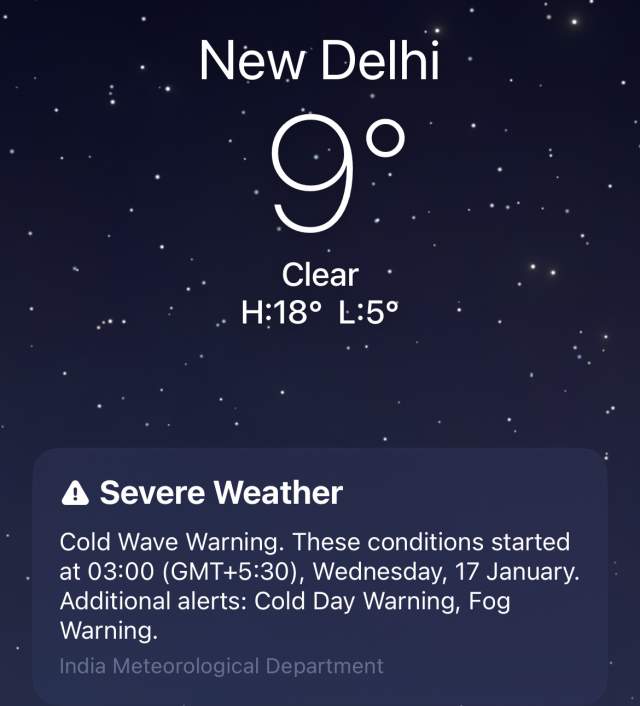Open the Severe Weather alert card

click(x=320, y=576)
